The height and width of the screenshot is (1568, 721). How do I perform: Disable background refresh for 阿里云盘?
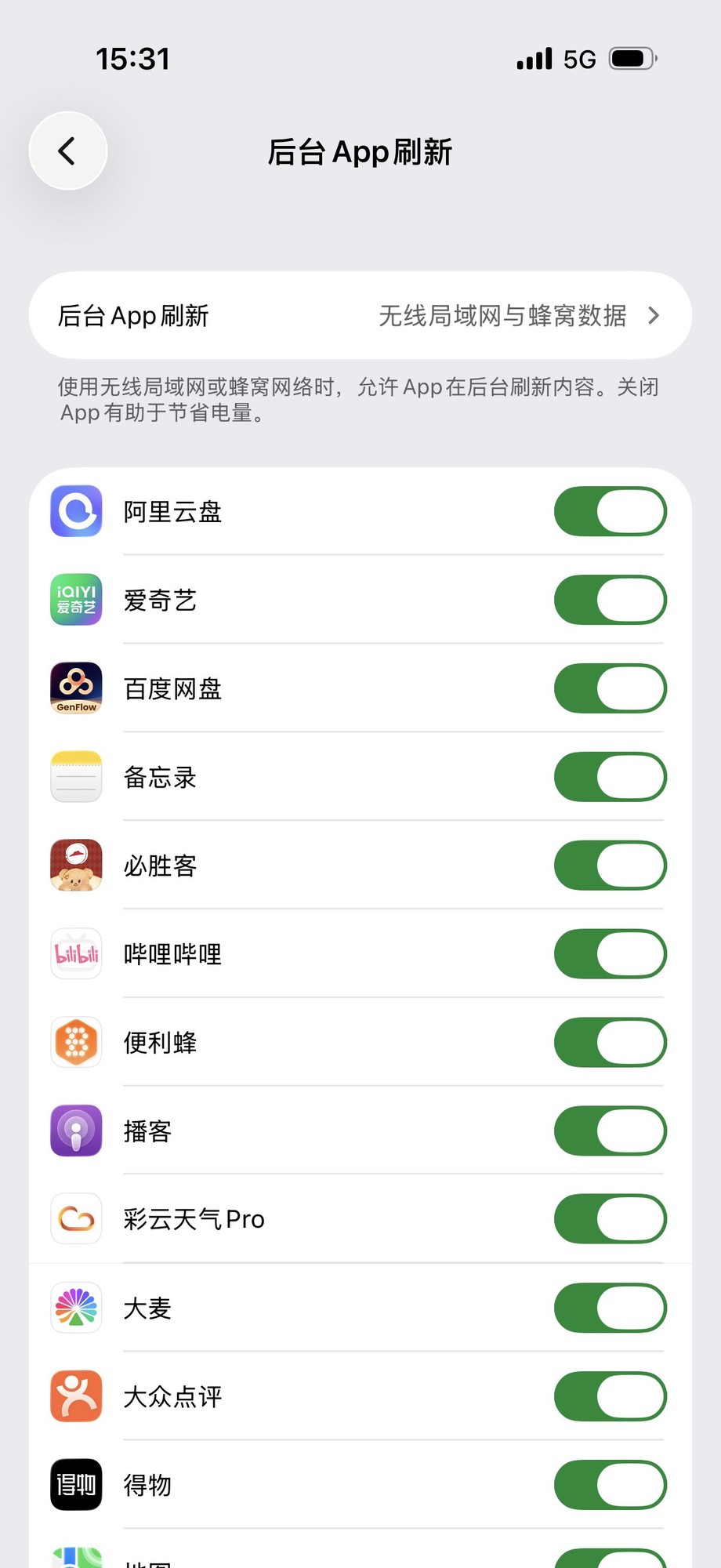tap(610, 511)
